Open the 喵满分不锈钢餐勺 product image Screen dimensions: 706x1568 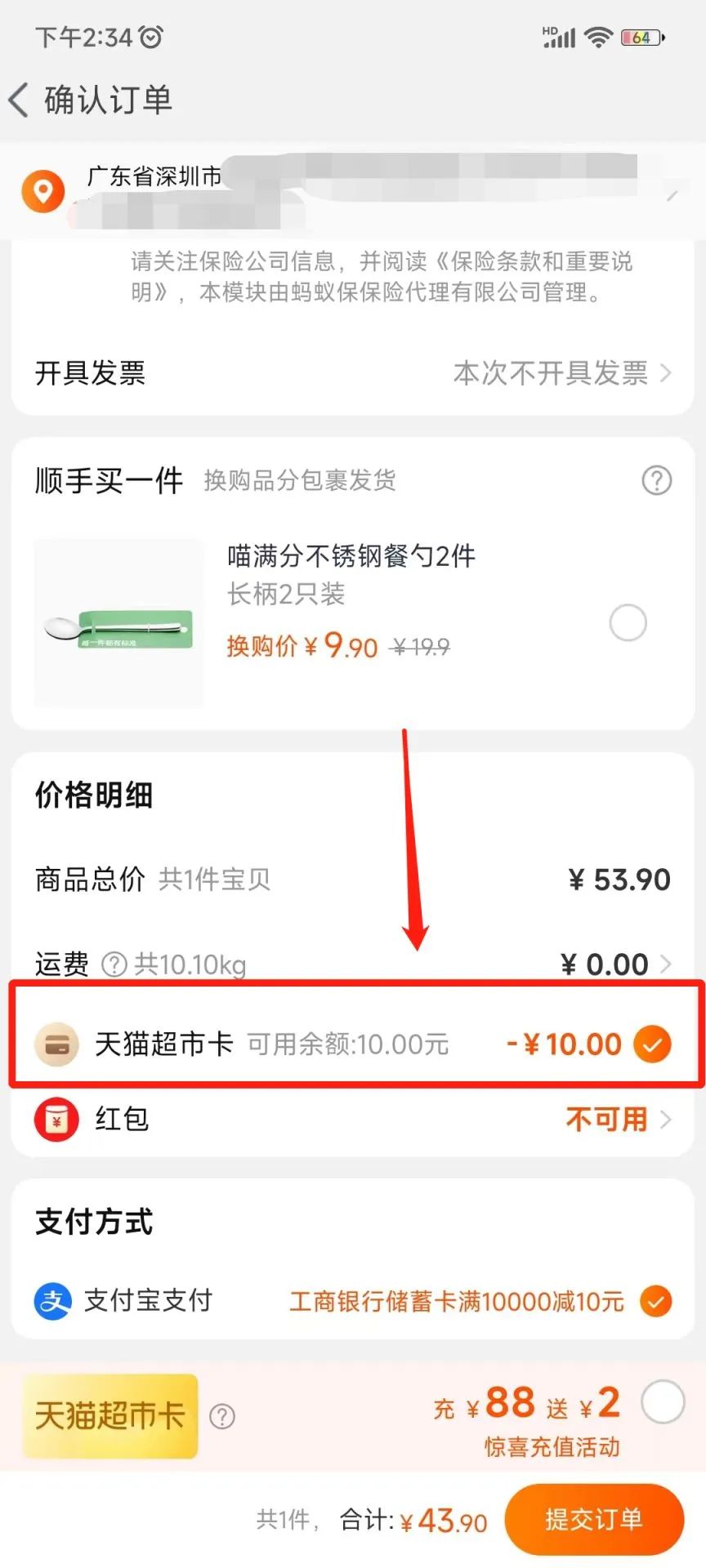coord(118,623)
